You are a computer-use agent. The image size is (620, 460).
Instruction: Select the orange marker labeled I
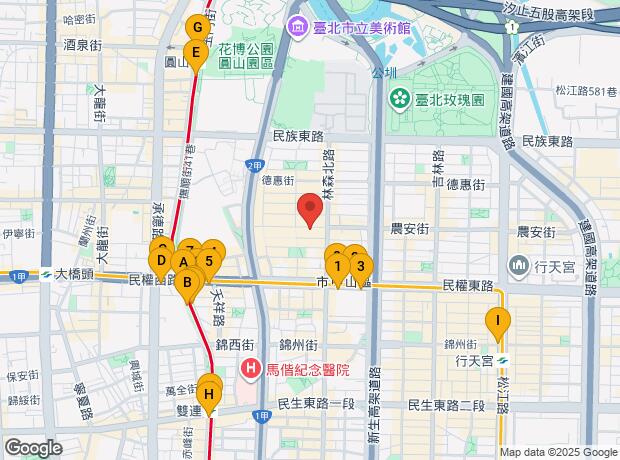[497, 322]
